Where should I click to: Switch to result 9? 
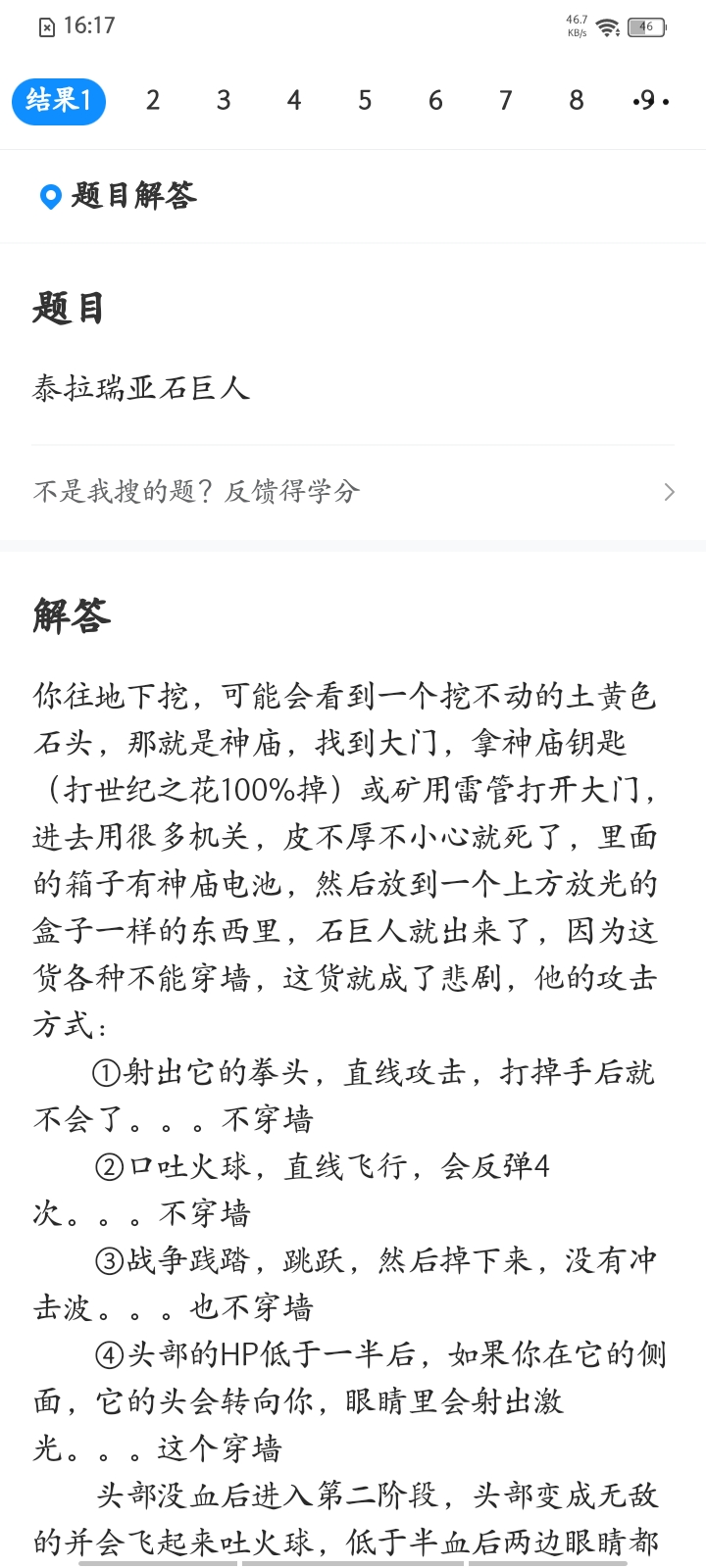tap(649, 101)
